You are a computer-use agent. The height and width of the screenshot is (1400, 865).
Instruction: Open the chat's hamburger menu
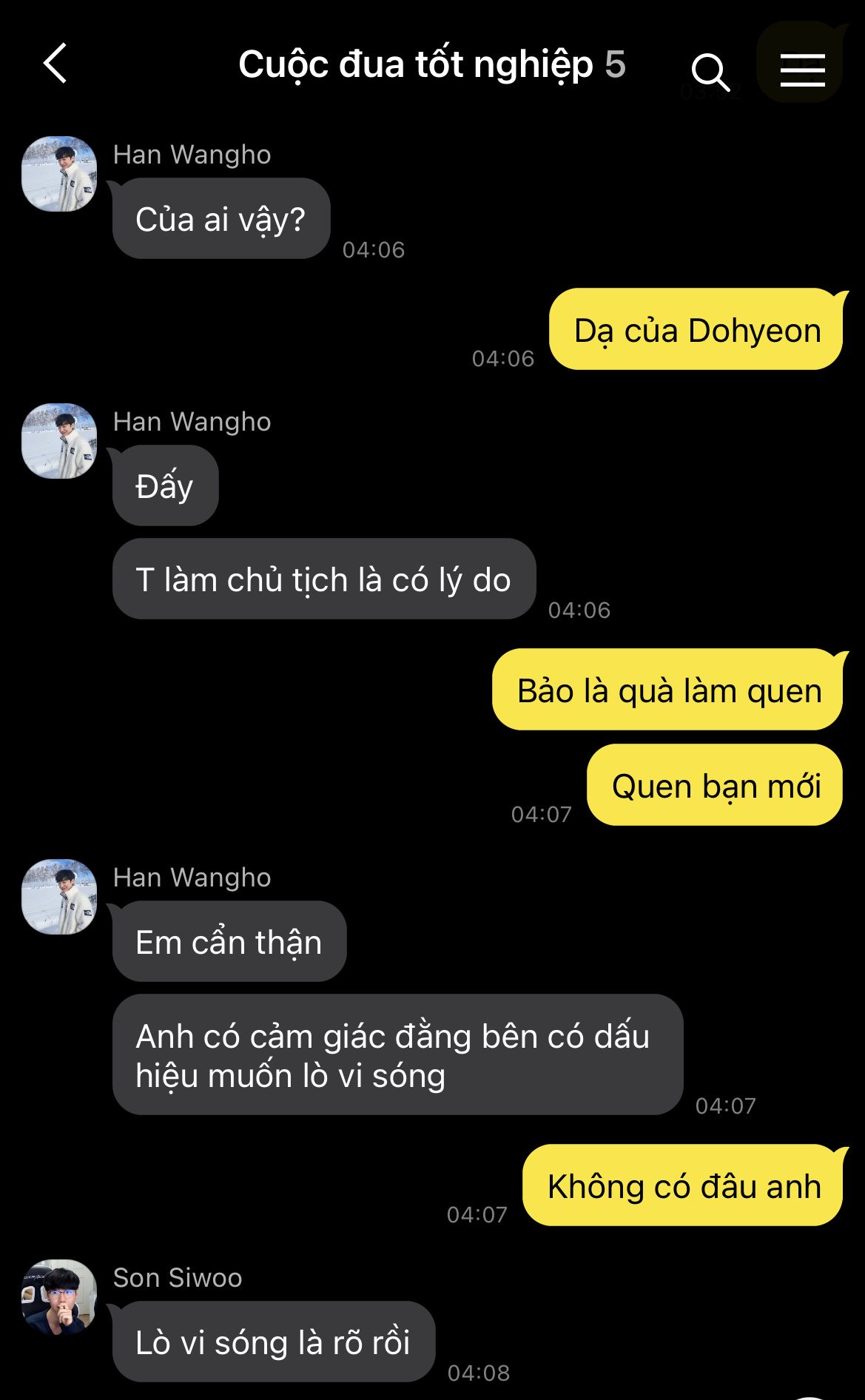pyautogui.click(x=802, y=70)
